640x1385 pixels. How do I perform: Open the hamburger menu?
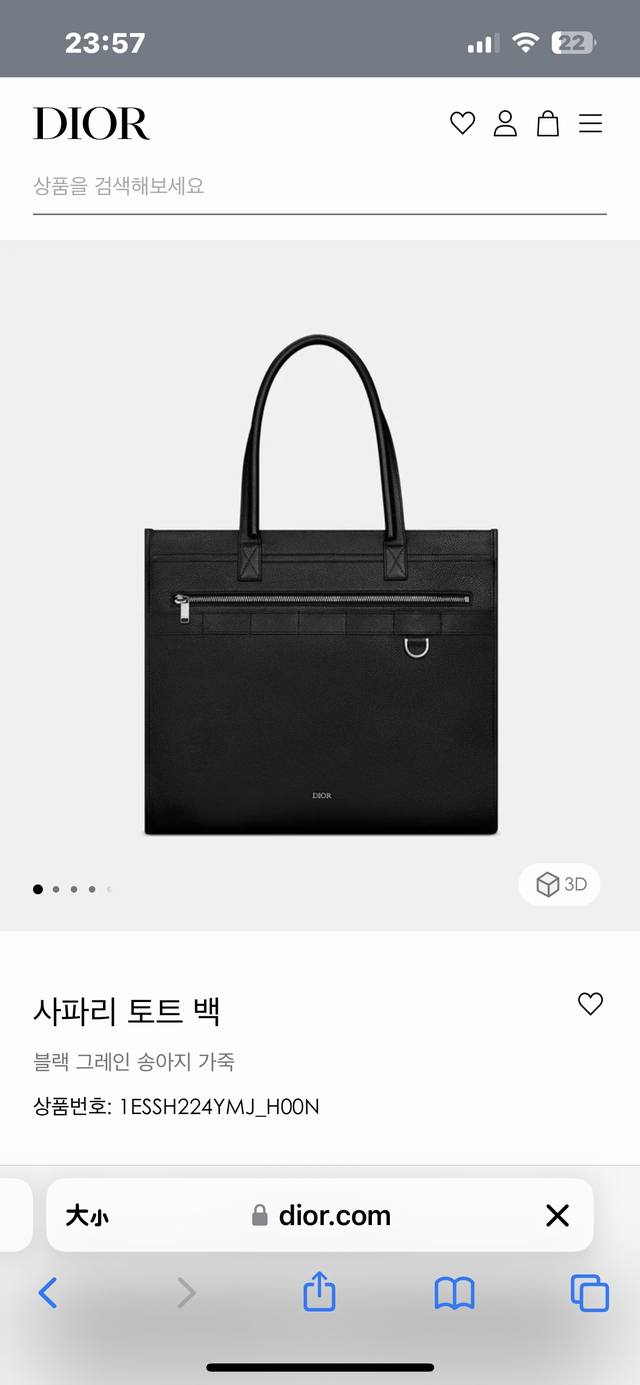click(591, 124)
